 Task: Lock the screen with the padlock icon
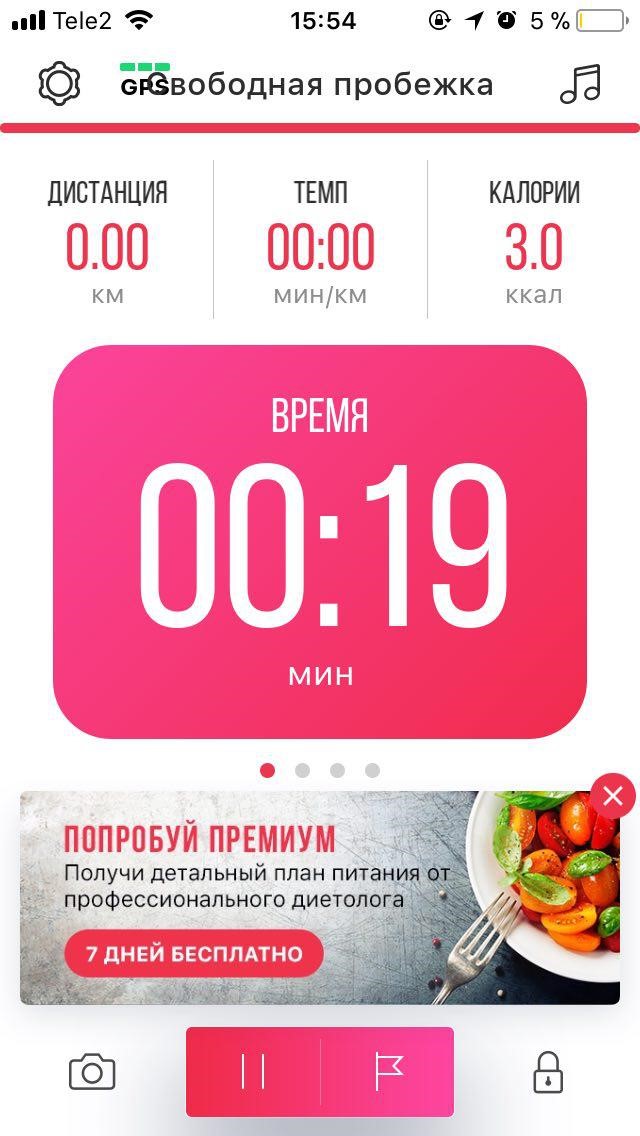[546, 1073]
